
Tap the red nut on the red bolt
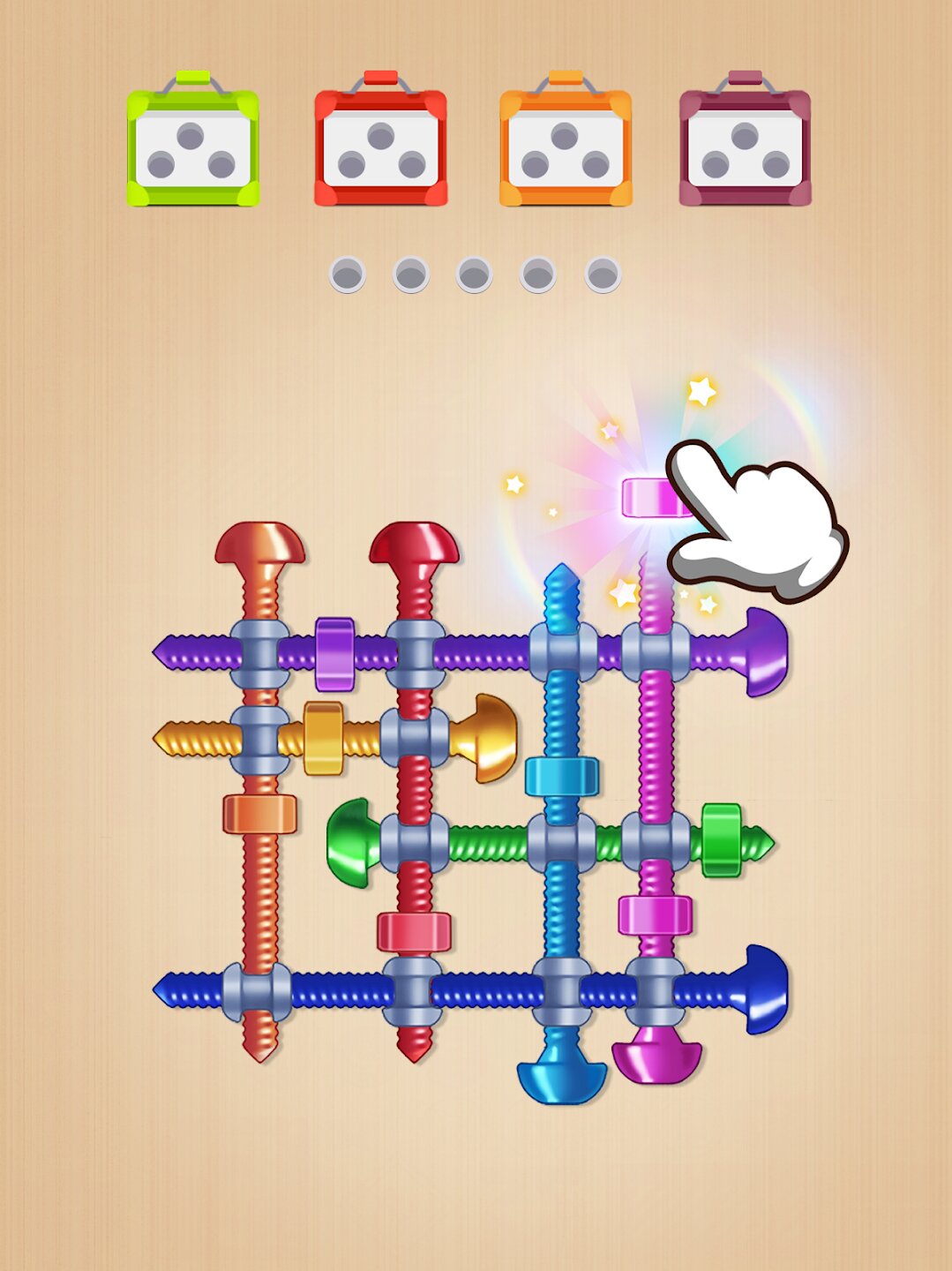(x=414, y=932)
